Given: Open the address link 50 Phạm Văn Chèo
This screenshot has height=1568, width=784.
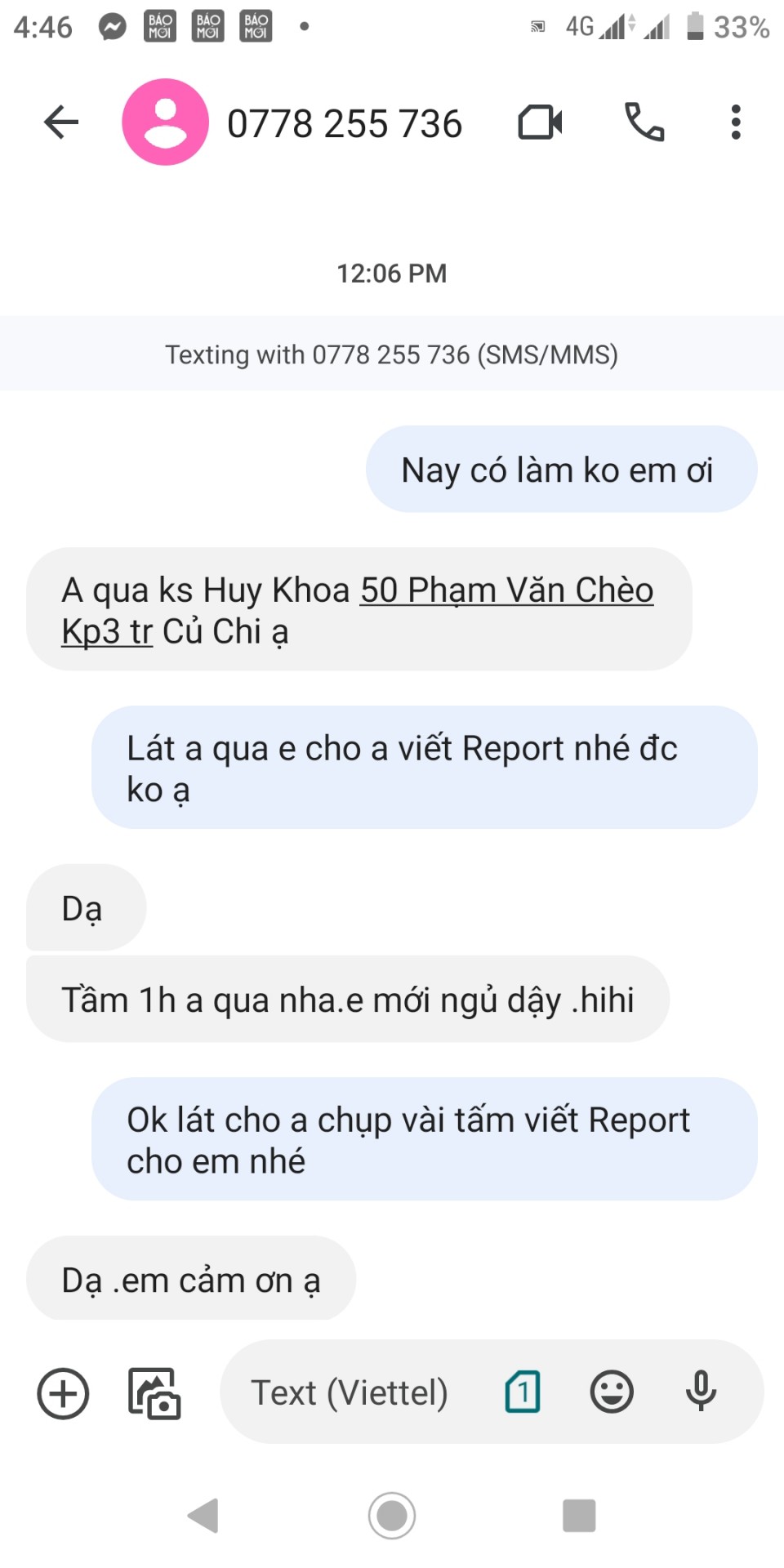Looking at the screenshot, I should click(x=506, y=590).
